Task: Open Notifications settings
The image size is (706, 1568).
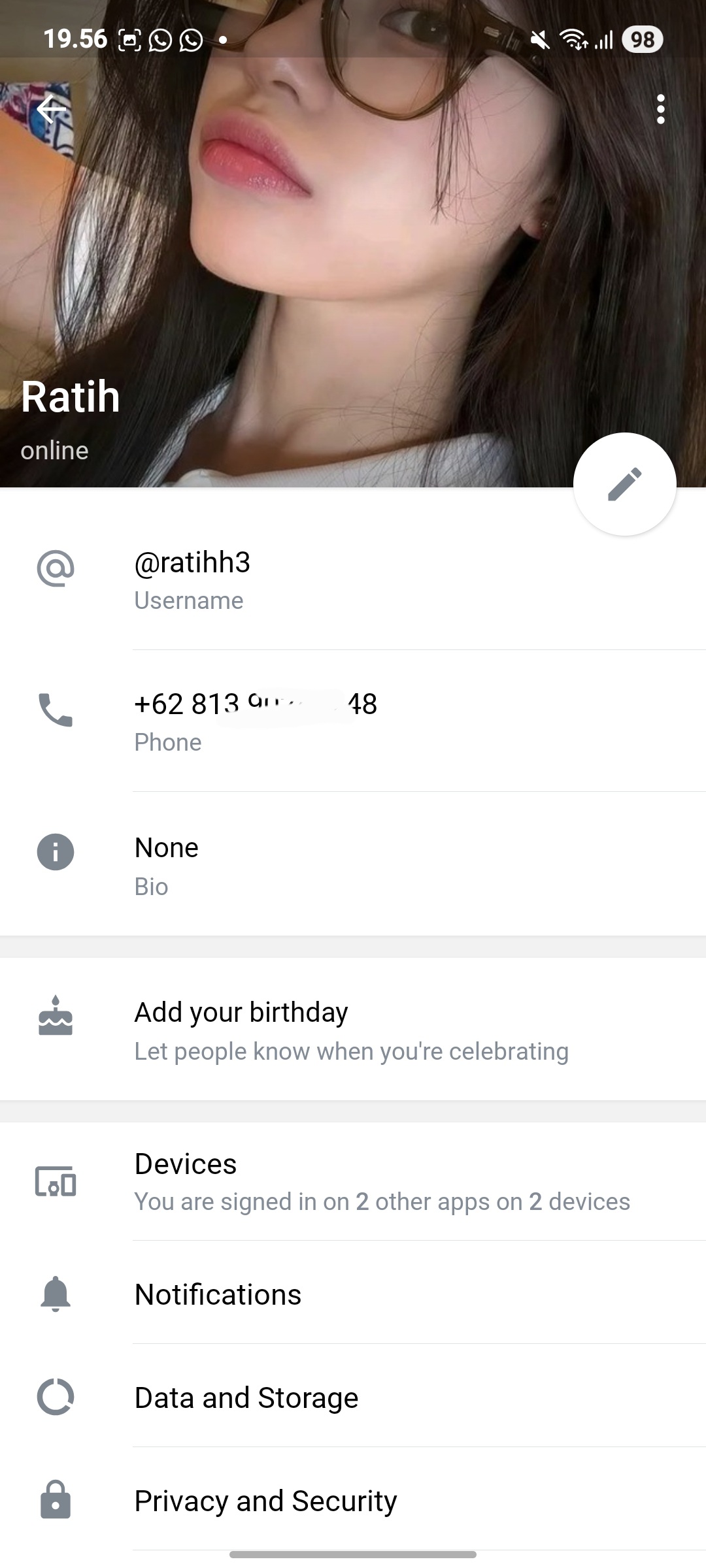Action: (x=353, y=1294)
